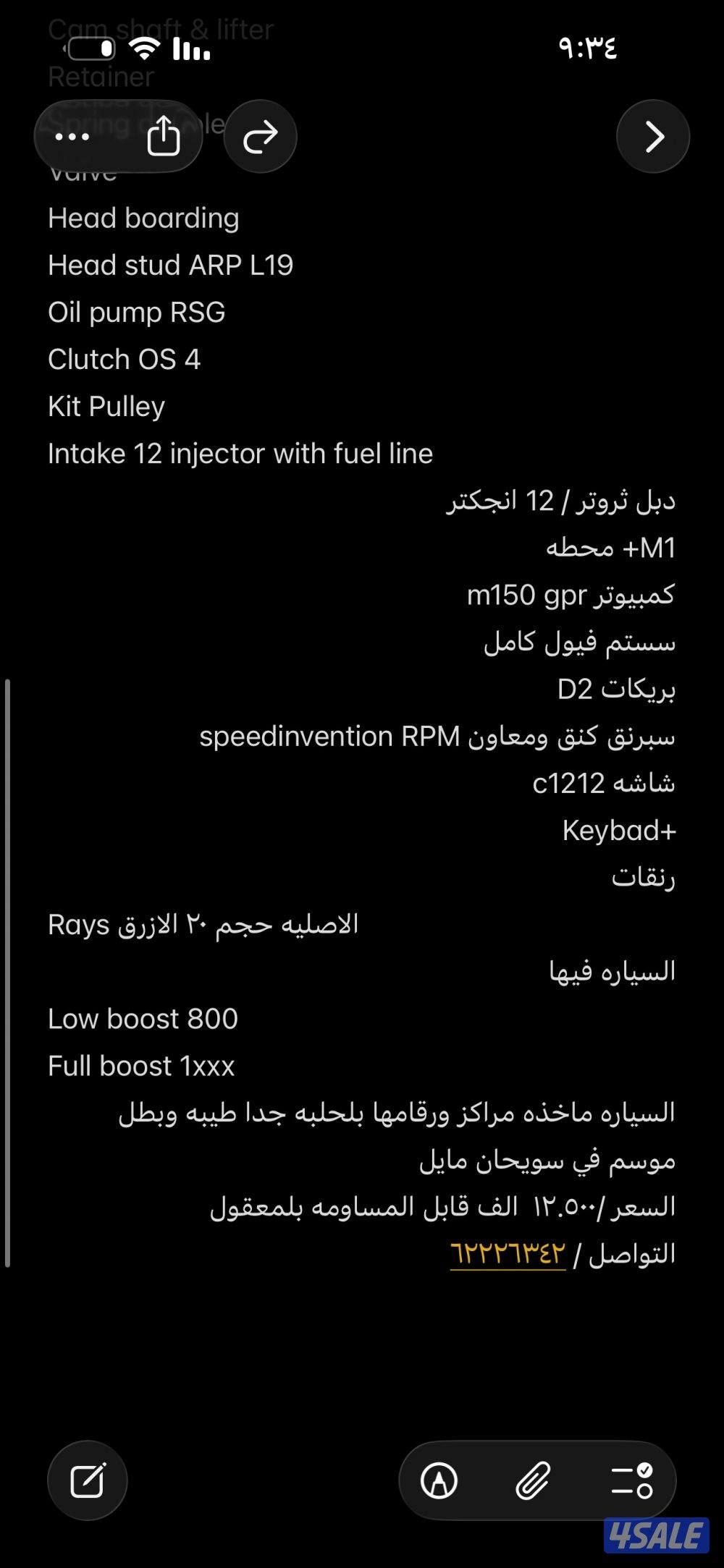Screen dimensions: 724x1568
Task: Select the 'Full boost 1xxx' line
Action: 142,1066
